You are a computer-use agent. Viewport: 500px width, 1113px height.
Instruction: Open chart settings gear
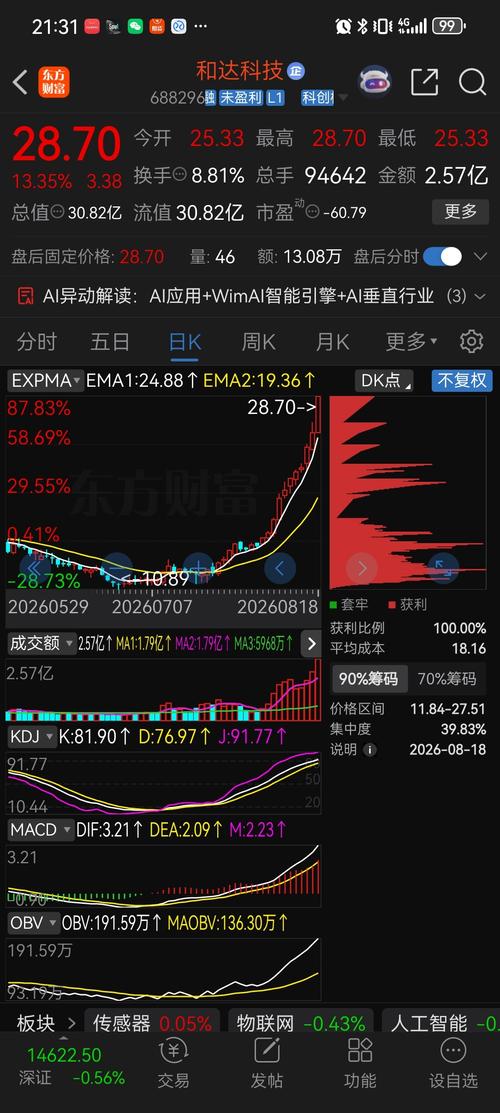(x=472, y=342)
